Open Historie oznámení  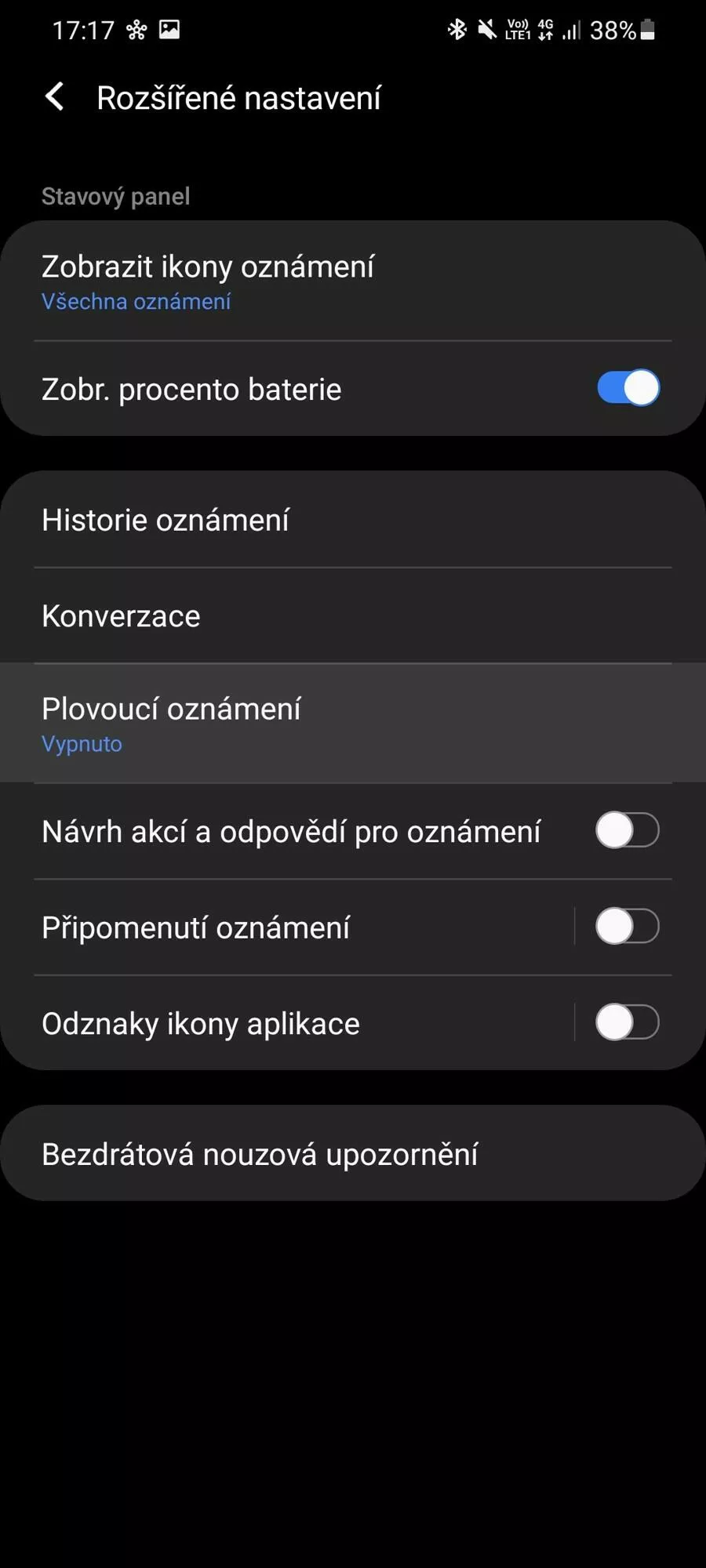pyautogui.click(x=353, y=520)
